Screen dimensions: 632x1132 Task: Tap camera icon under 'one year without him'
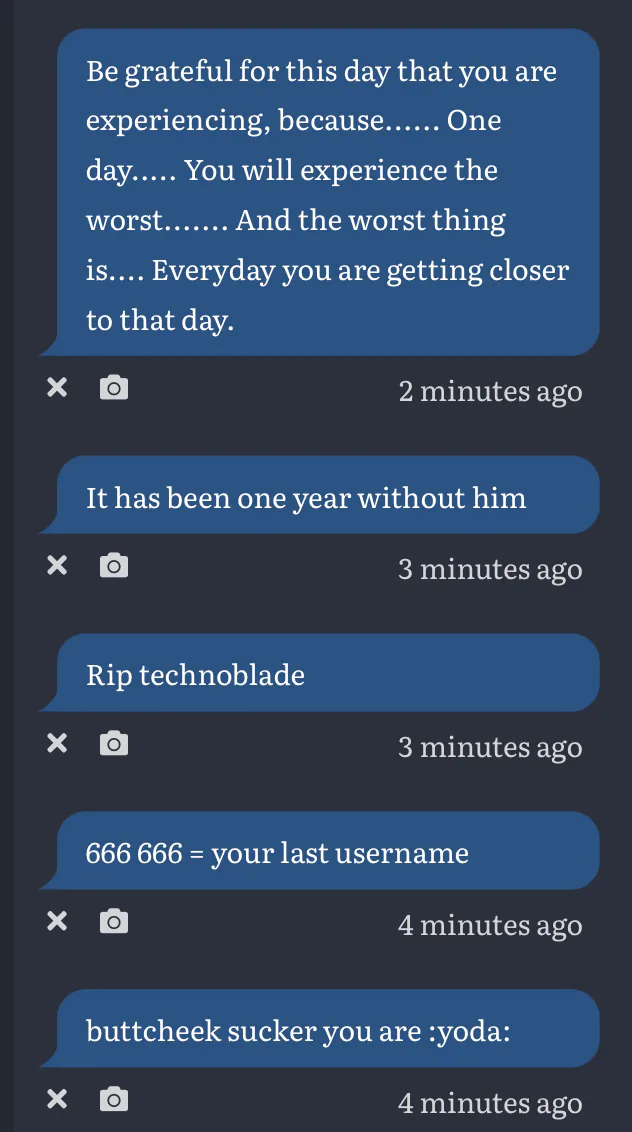[x=114, y=566]
